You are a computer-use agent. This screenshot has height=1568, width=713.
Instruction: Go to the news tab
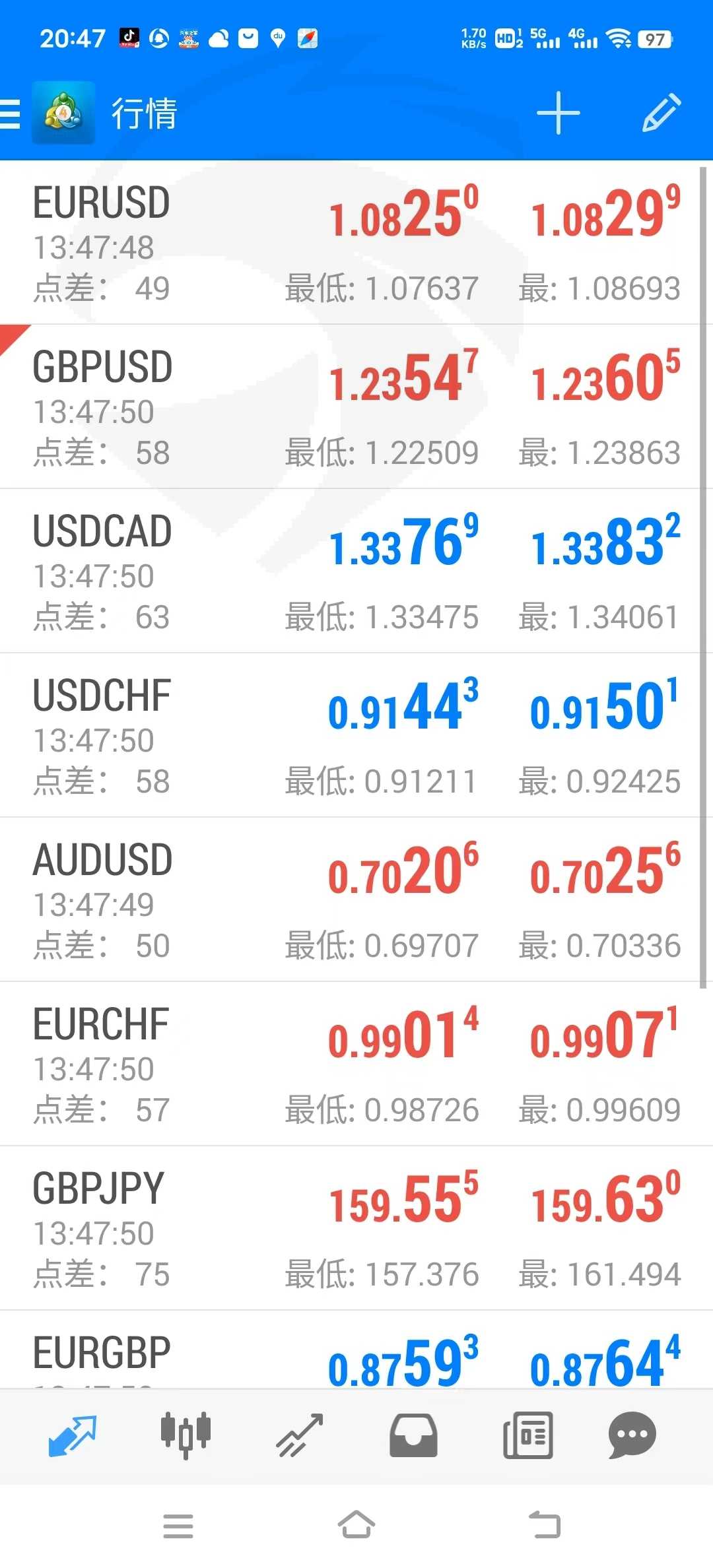pos(527,1436)
